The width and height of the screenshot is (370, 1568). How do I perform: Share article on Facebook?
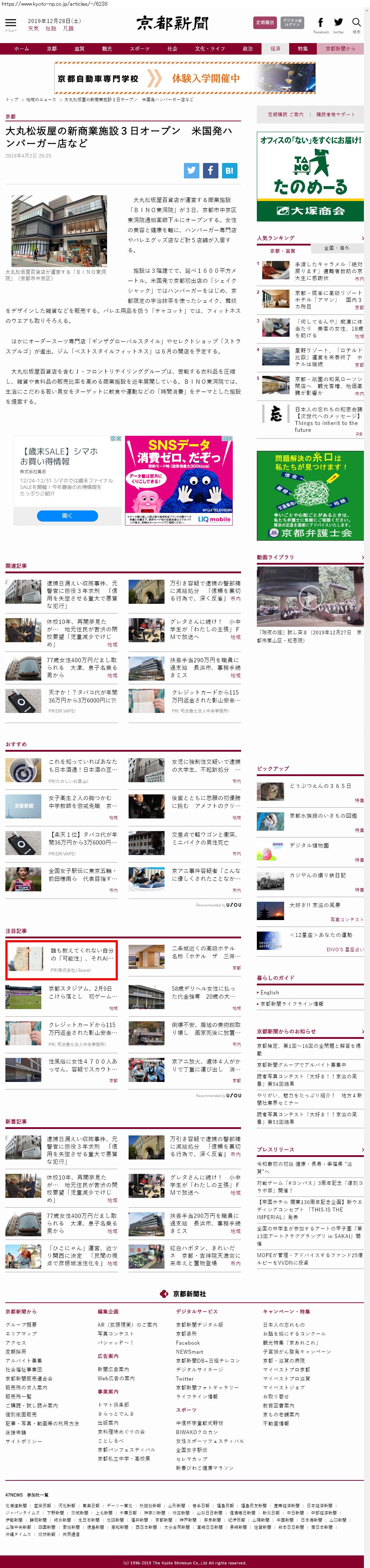[210, 171]
